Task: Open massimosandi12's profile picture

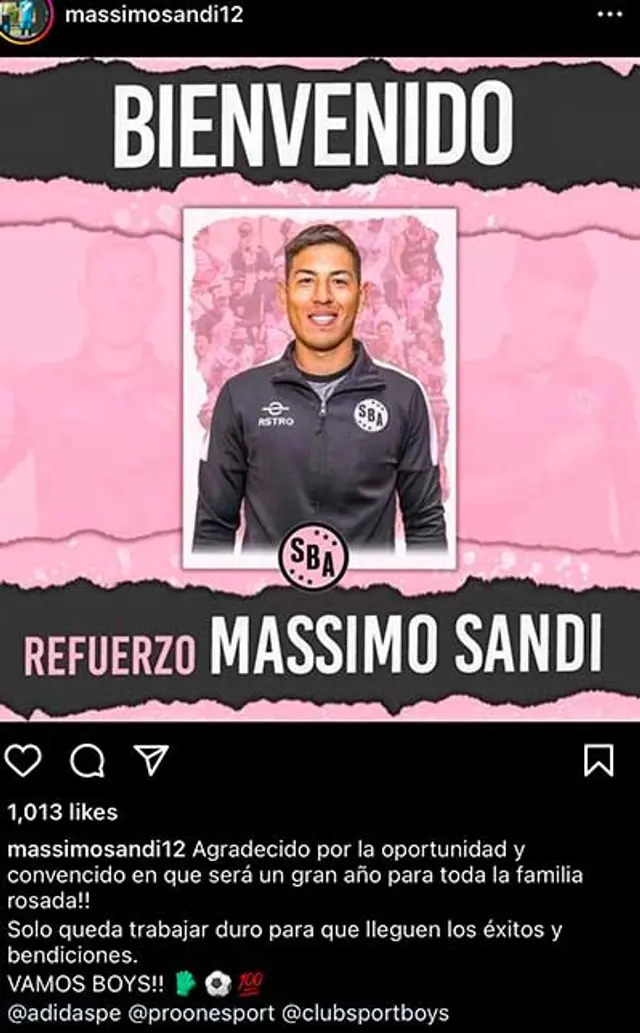Action: pyautogui.click(x=24, y=17)
